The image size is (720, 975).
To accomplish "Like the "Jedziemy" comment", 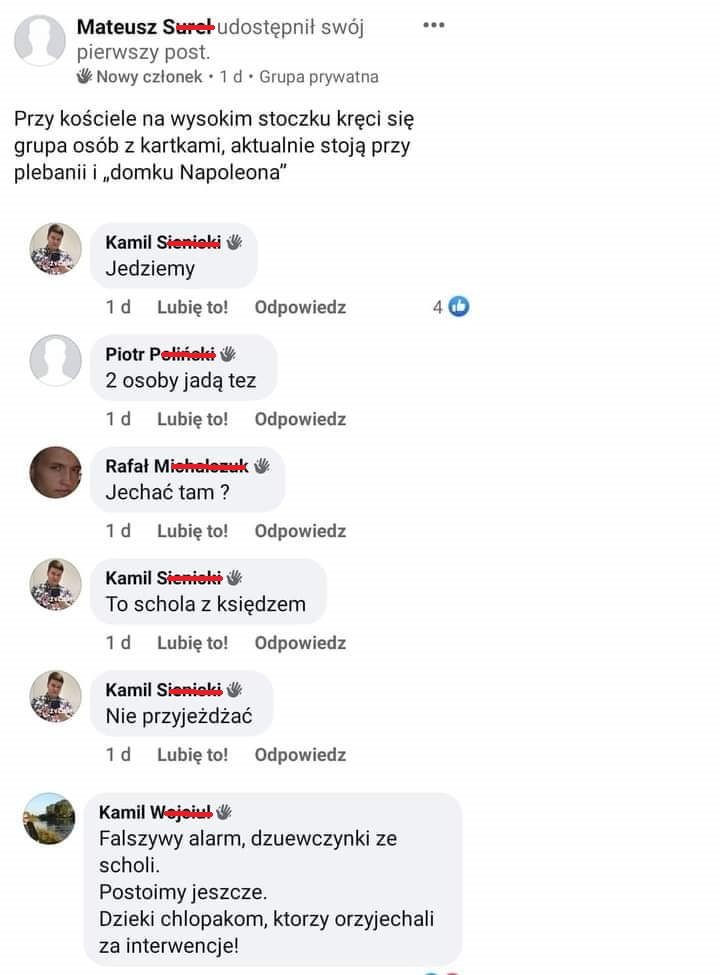I will [x=192, y=307].
